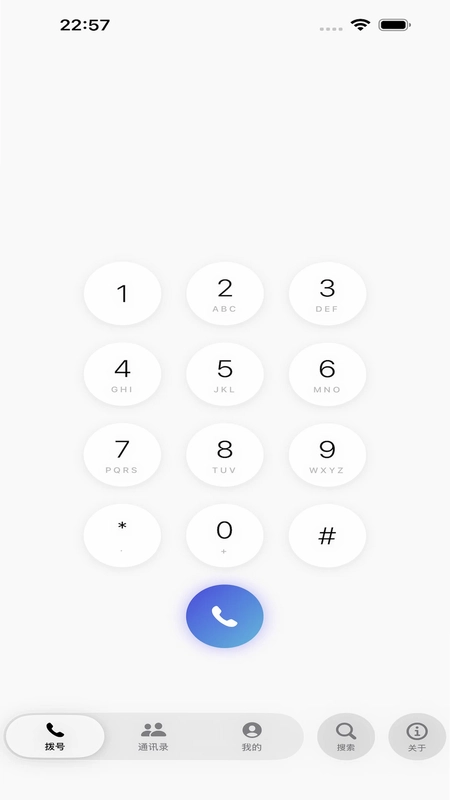Enter the asterisk key
450x800 pixels.
pyautogui.click(x=122, y=535)
